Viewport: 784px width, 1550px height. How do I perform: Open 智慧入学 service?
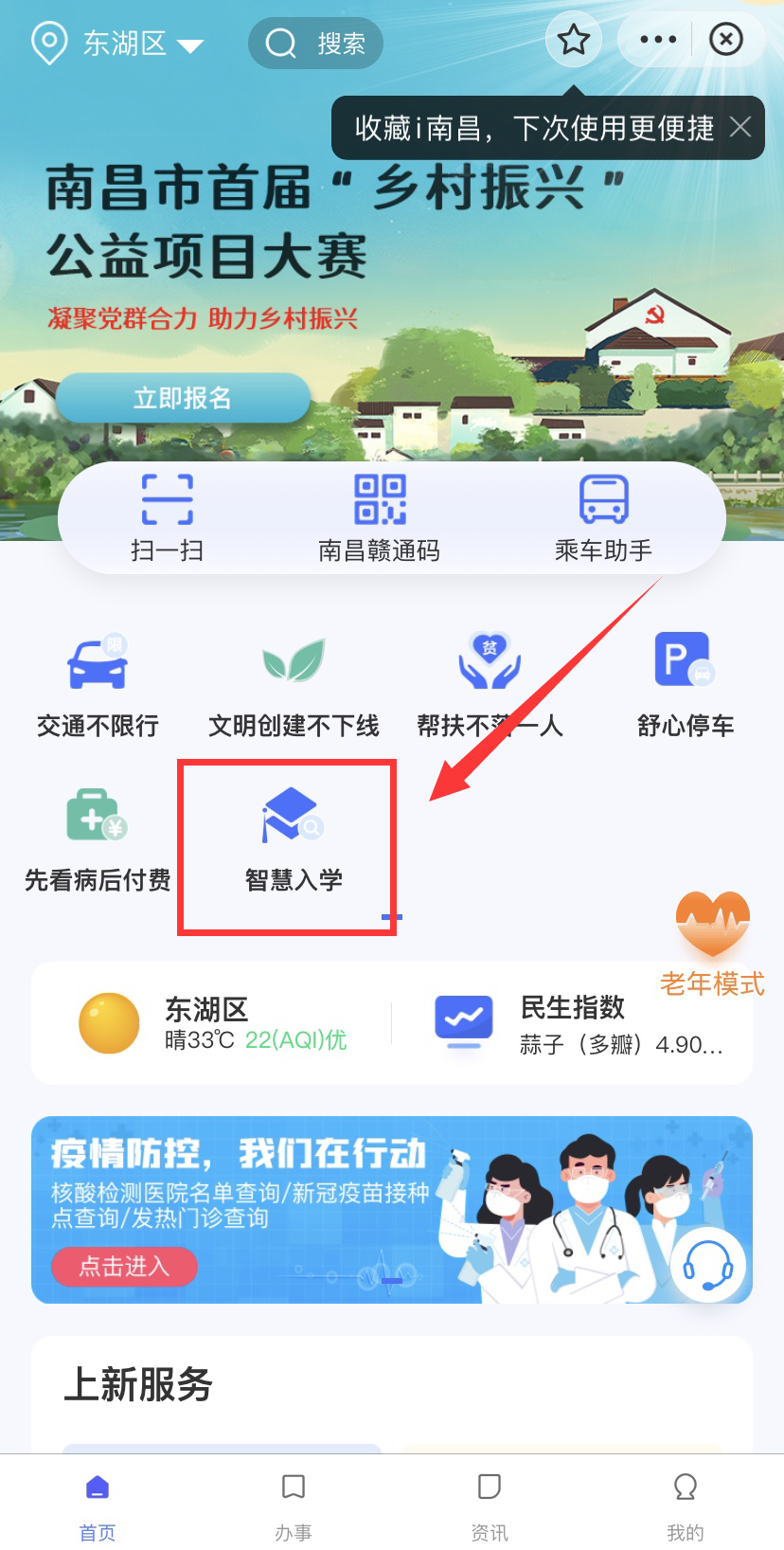294,840
